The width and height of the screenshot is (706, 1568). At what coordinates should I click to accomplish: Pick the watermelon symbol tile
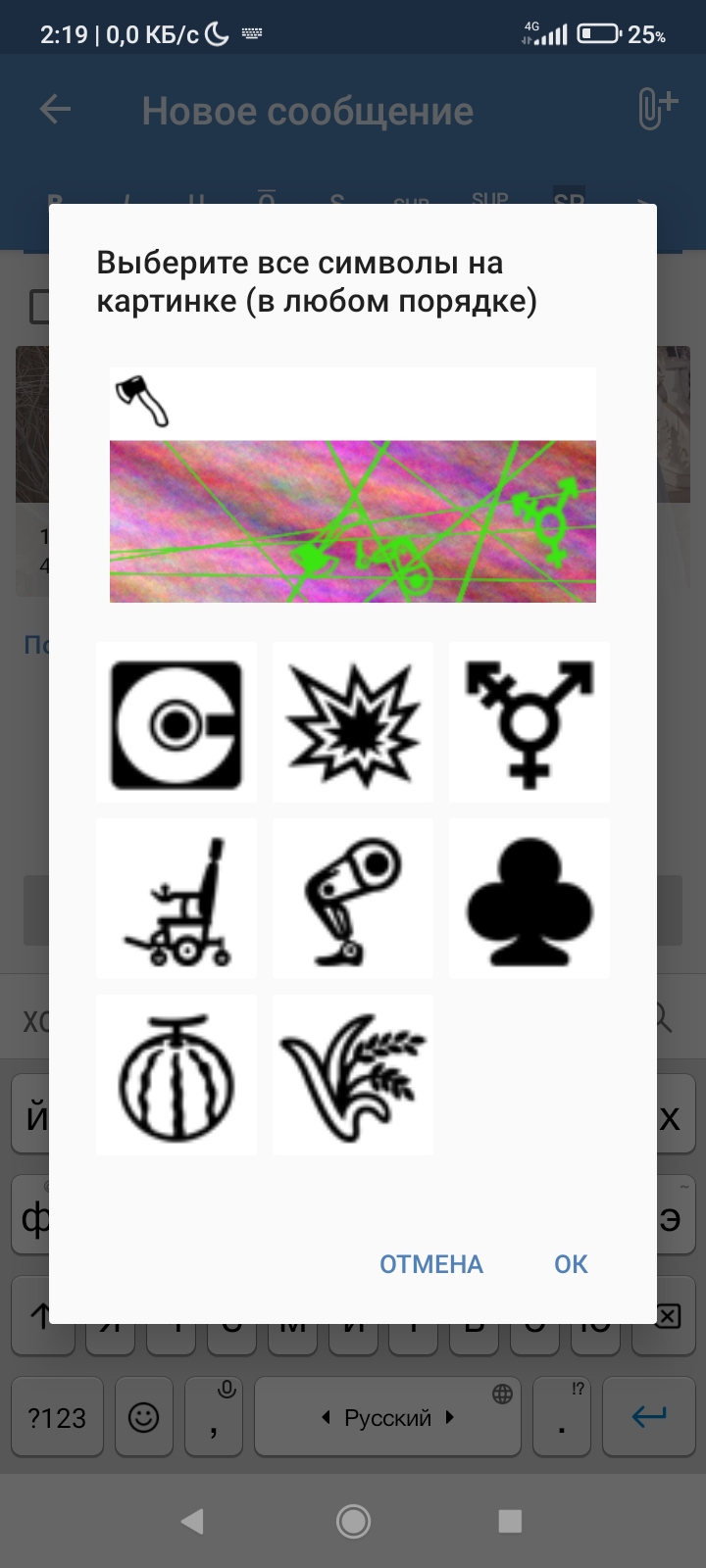[176, 1076]
